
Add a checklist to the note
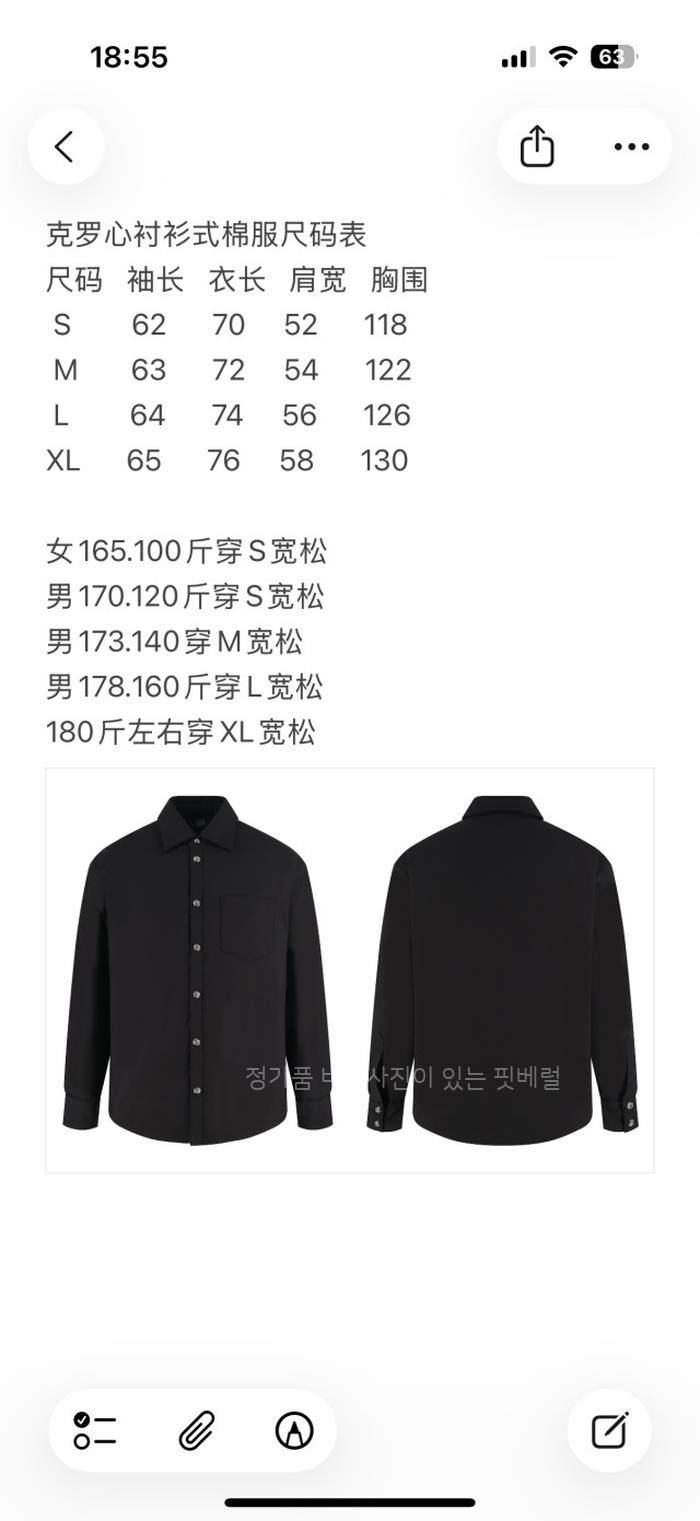[95, 1431]
